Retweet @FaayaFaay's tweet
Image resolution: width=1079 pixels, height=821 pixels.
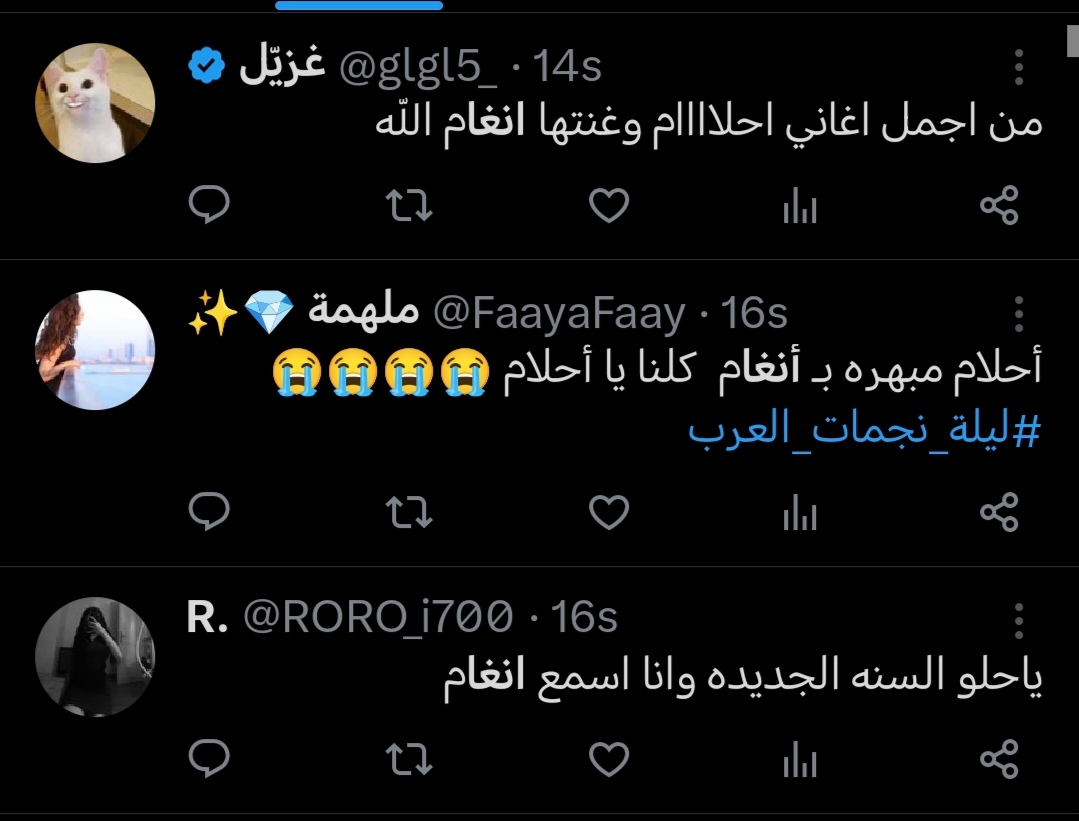click(x=409, y=513)
